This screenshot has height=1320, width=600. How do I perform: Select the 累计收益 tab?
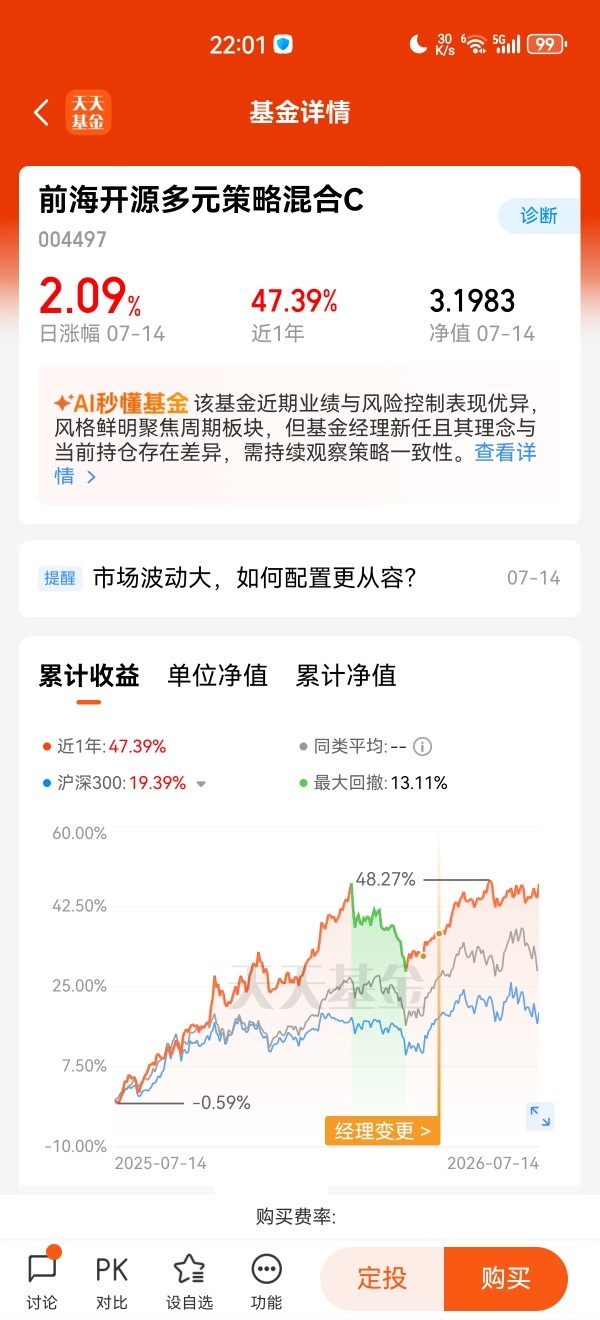click(89, 675)
